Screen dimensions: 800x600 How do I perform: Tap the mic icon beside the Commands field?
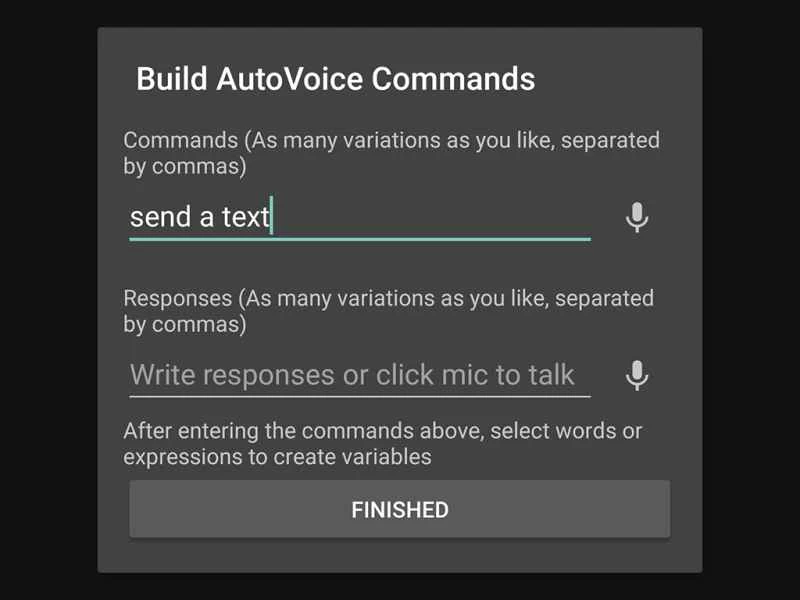tap(637, 217)
